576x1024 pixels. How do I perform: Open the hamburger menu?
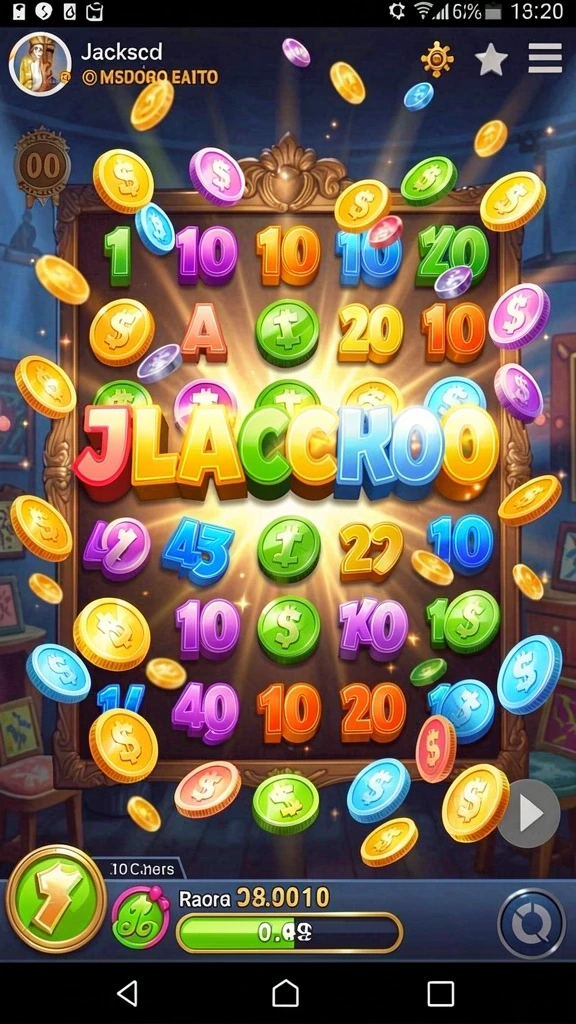click(545, 59)
